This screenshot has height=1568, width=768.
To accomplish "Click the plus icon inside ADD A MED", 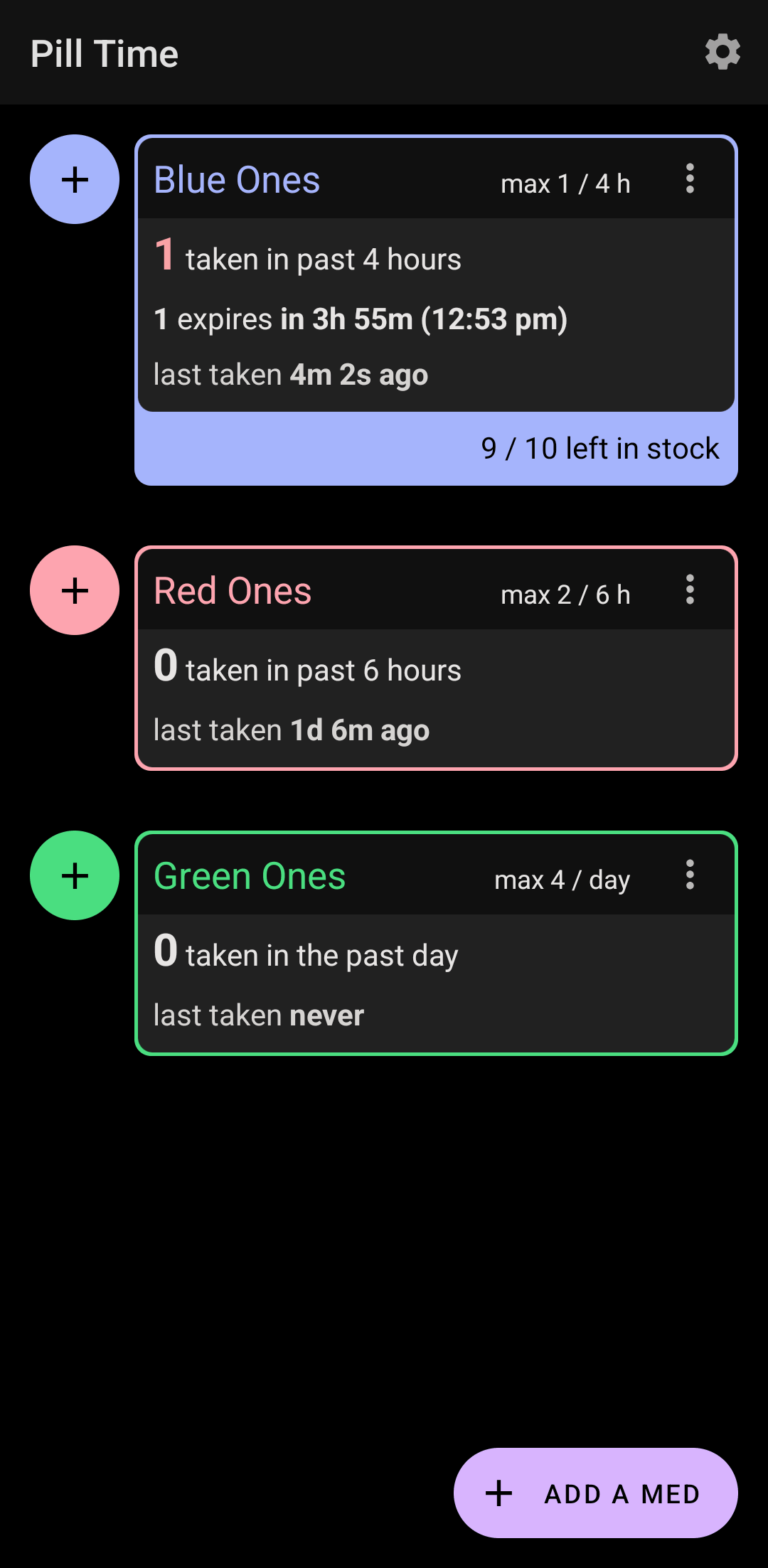I will coord(498,1494).
